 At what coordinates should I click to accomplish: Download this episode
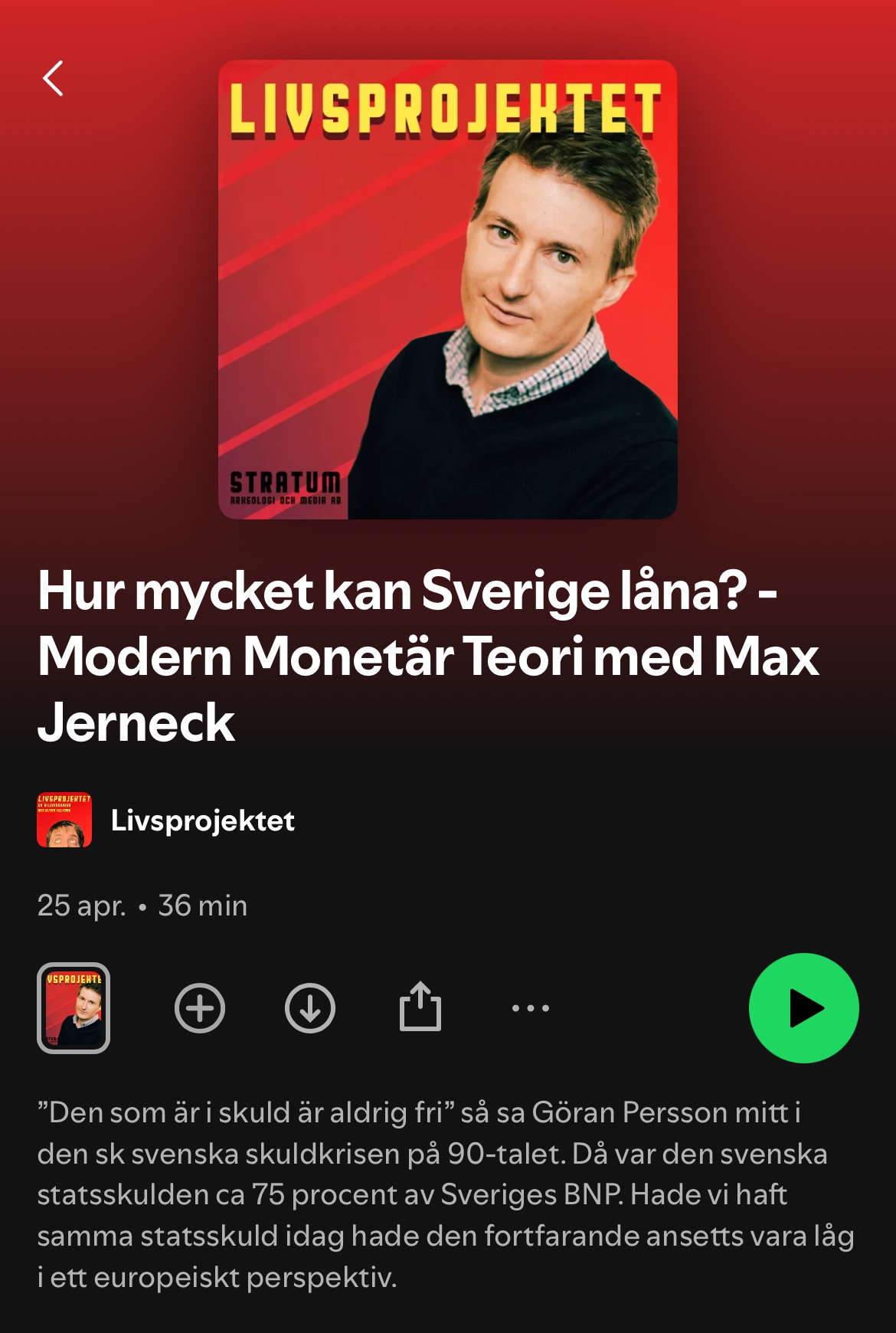310,1007
